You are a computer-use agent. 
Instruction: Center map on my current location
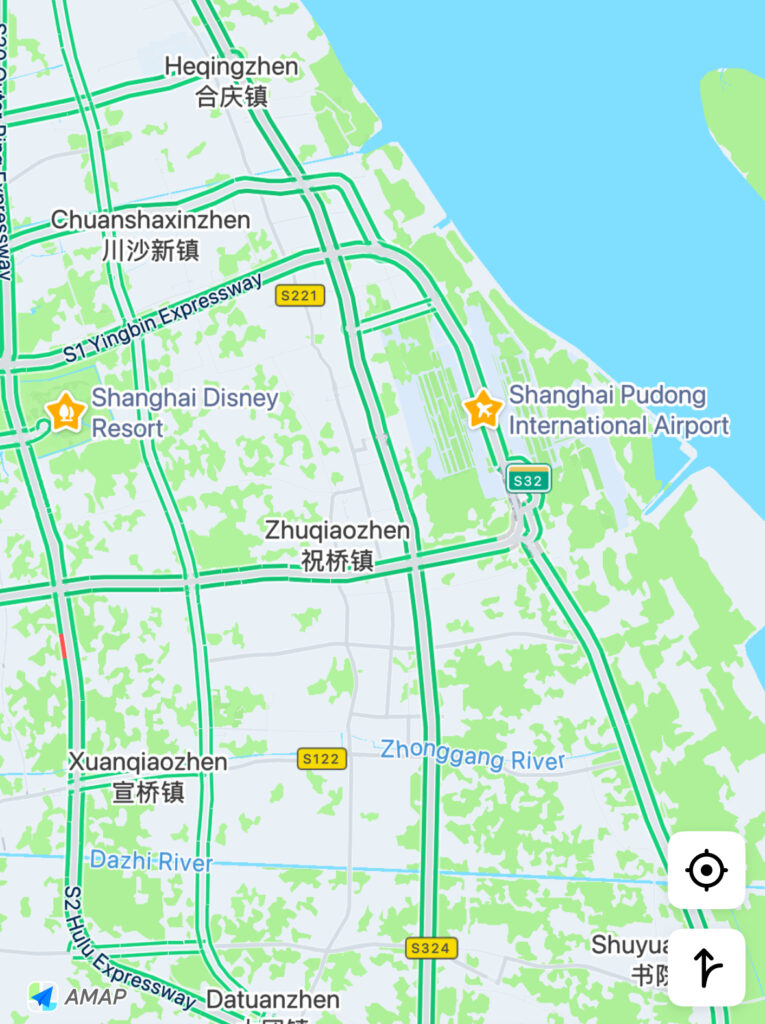(x=706, y=870)
